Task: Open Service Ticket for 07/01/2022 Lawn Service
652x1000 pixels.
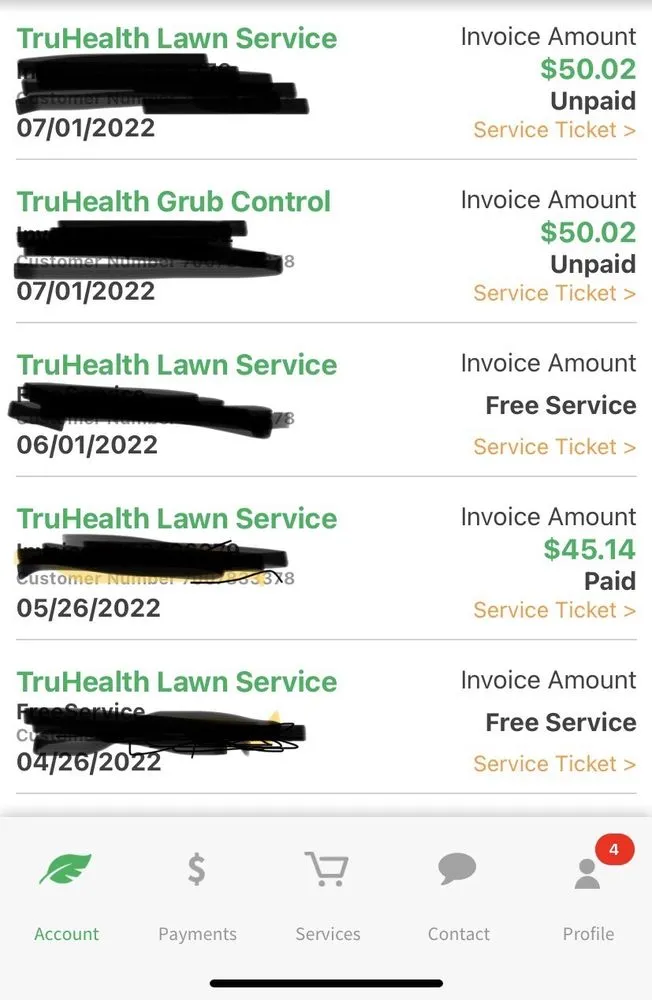Action: tap(554, 130)
